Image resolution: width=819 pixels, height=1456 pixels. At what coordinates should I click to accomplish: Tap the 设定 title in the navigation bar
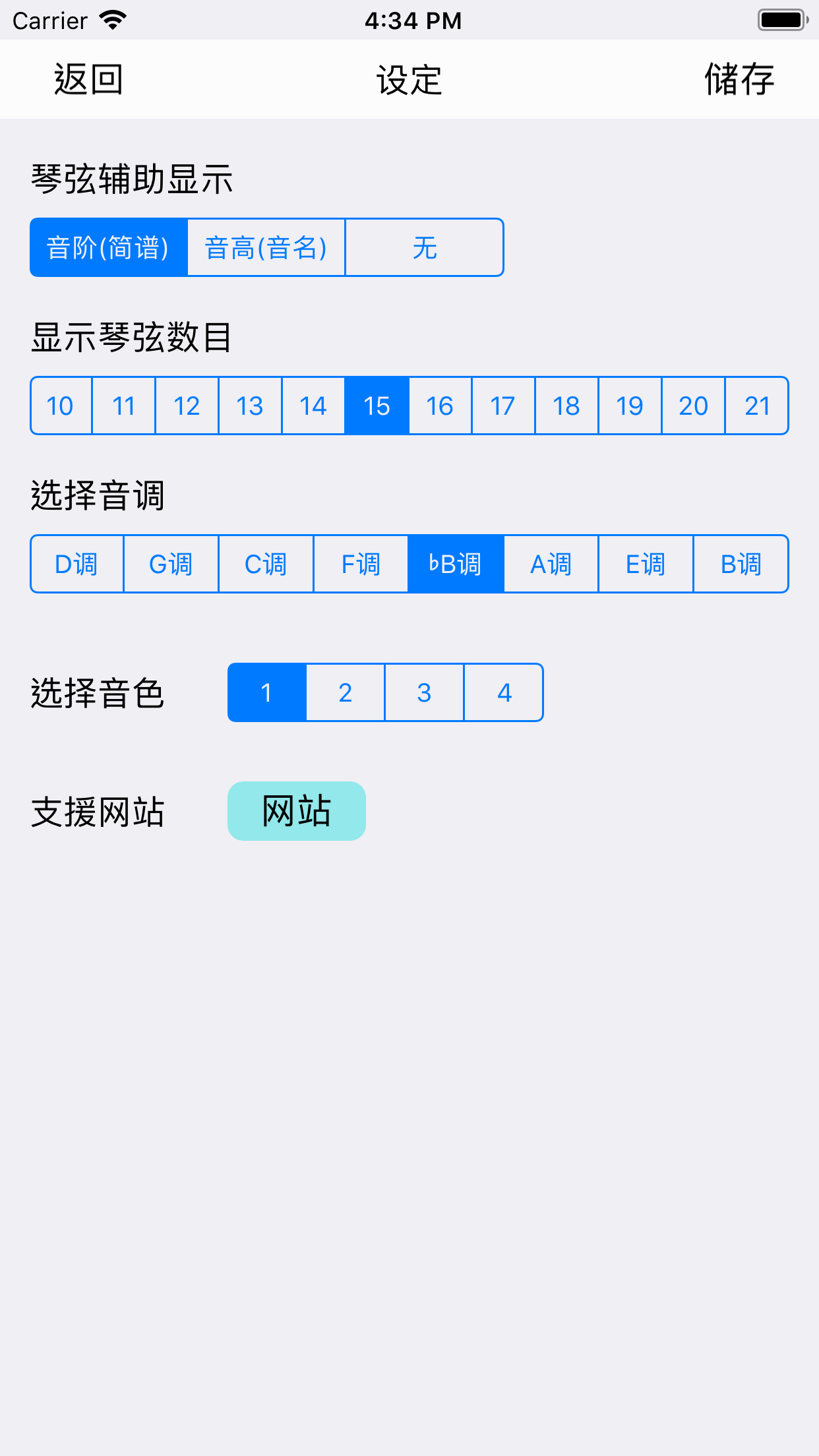pyautogui.click(x=409, y=79)
